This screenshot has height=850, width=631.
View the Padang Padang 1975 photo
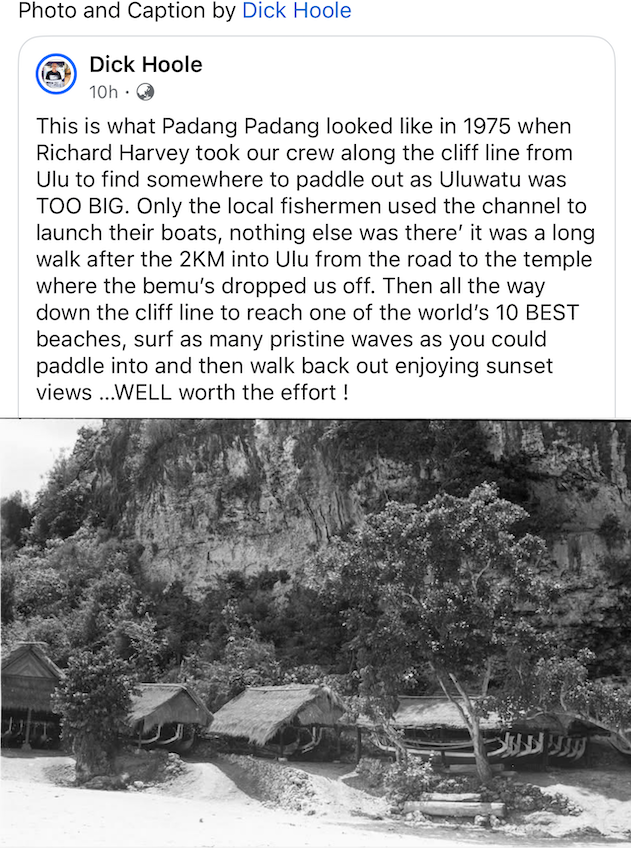tap(315, 634)
